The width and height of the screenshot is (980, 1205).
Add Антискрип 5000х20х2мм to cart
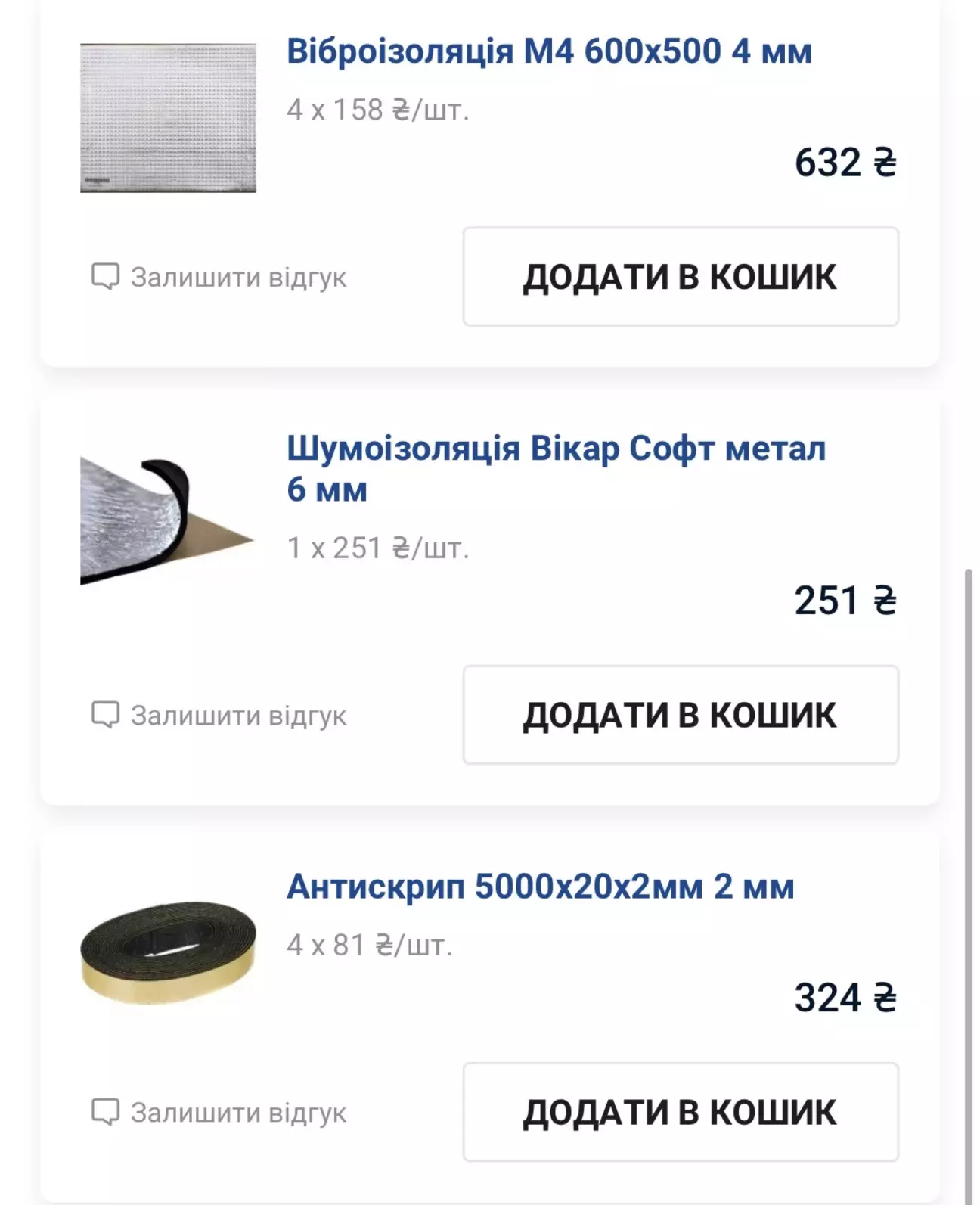pos(680,1112)
